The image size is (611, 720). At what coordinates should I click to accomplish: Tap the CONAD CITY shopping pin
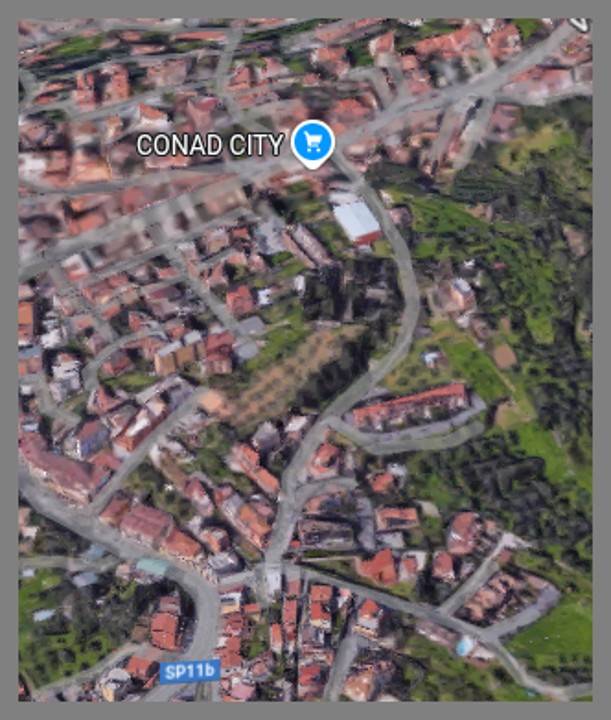click(312, 143)
